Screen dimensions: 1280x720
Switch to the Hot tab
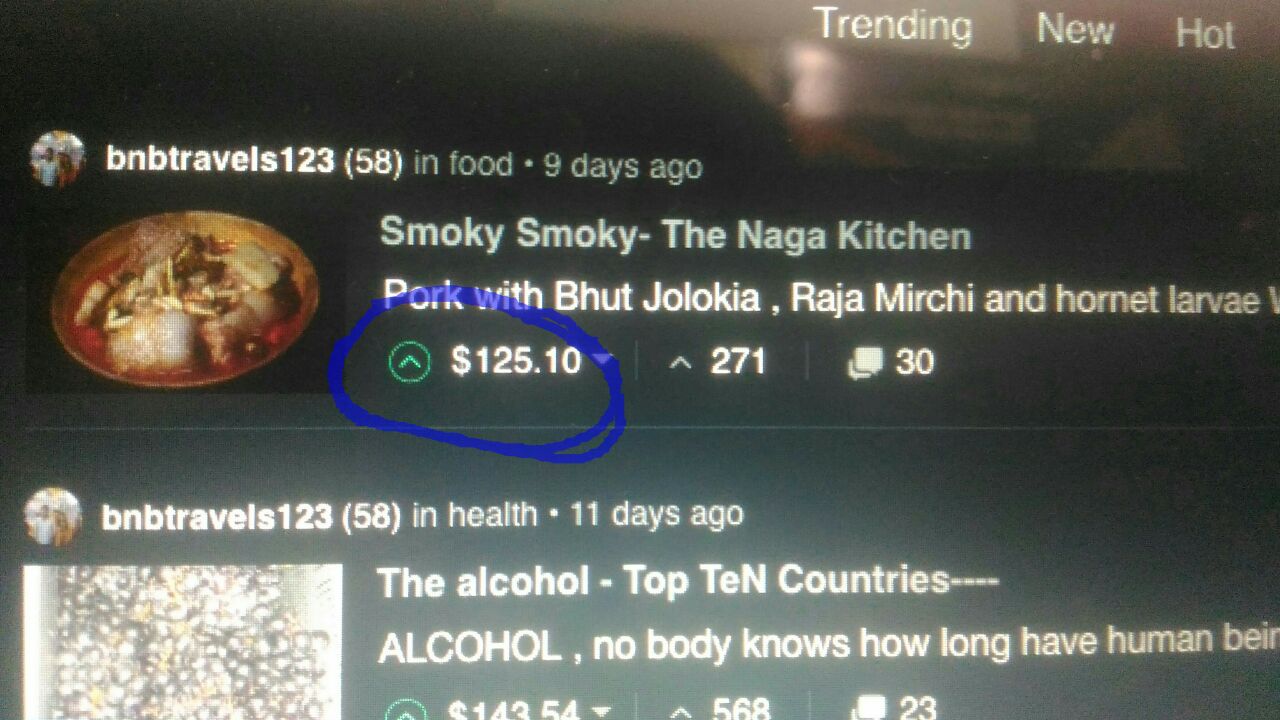tap(1205, 35)
